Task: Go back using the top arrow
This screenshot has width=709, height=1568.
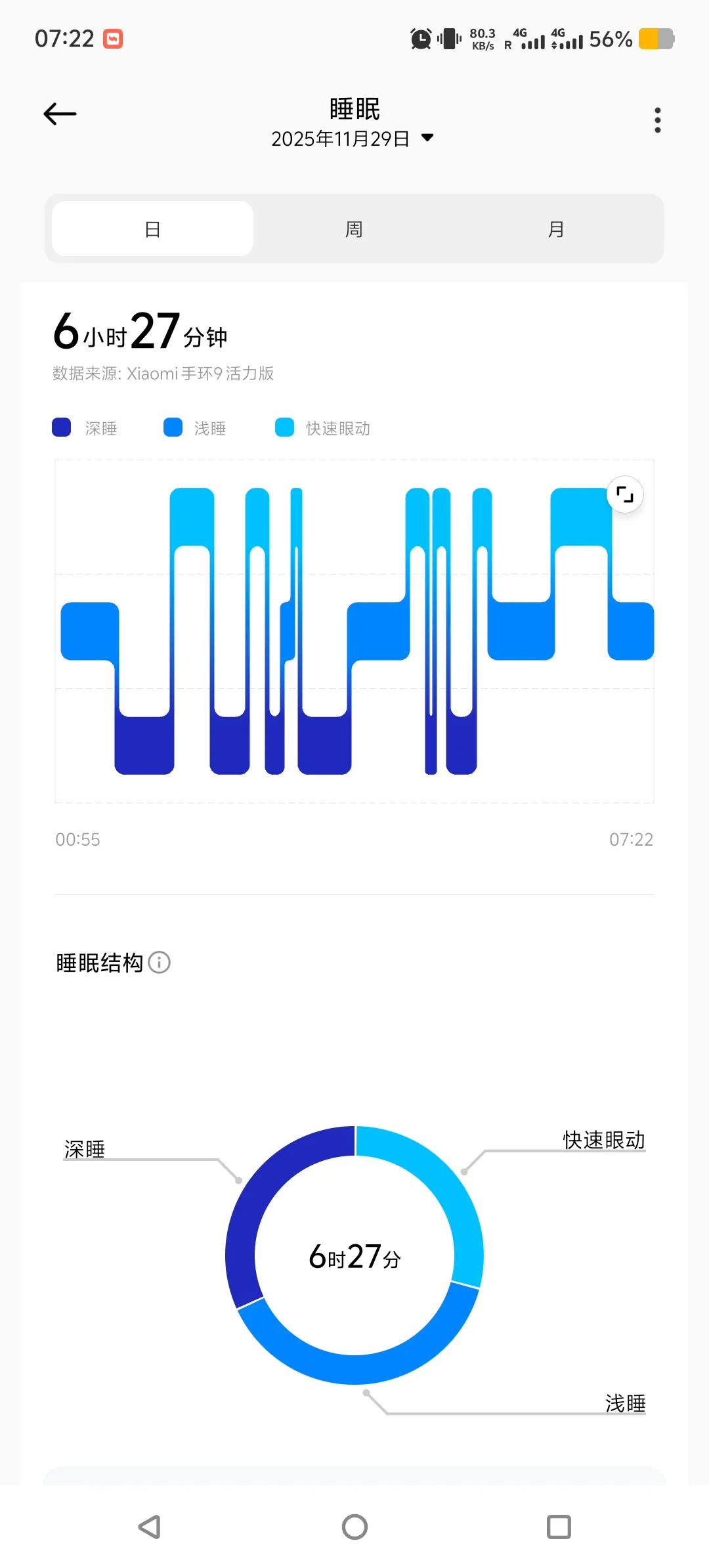Action: (60, 114)
